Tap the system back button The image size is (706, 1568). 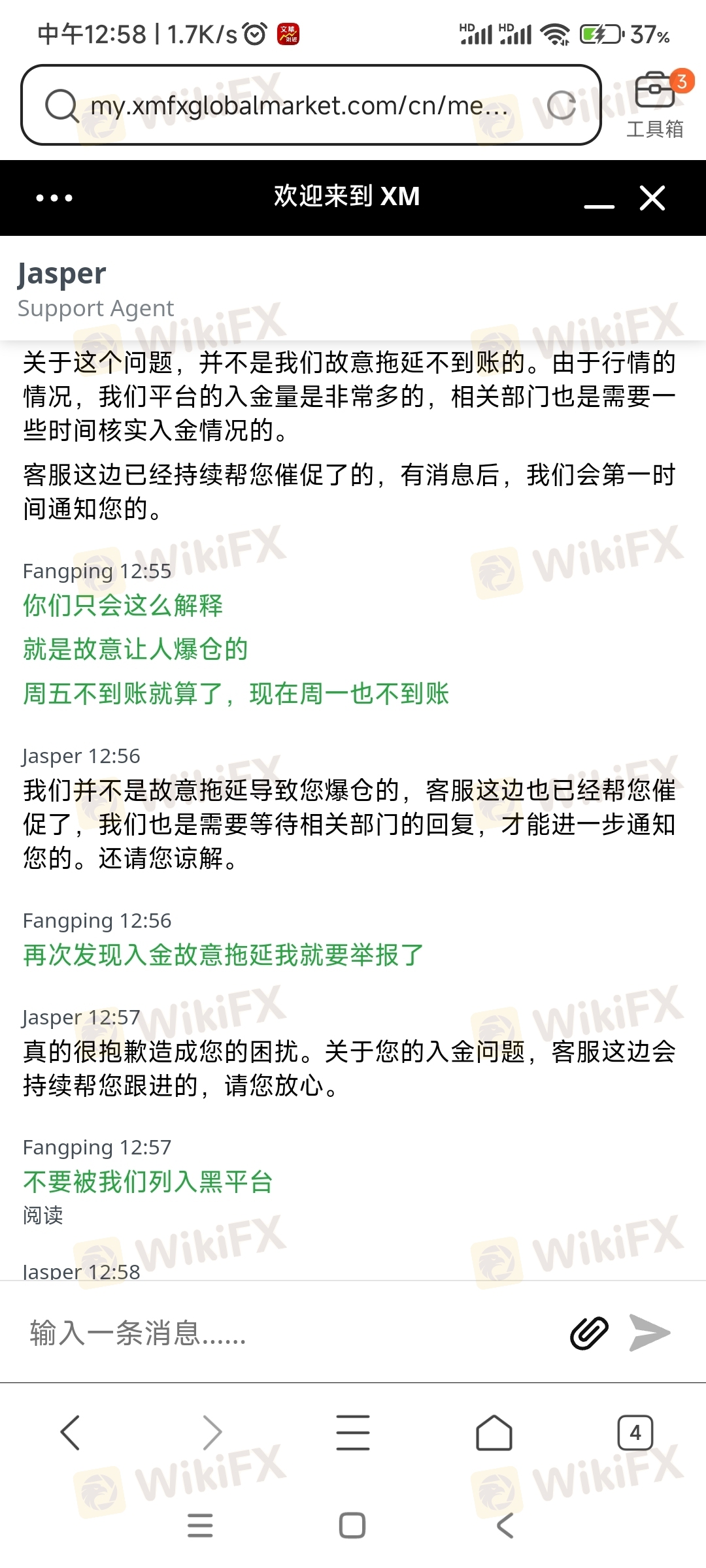pyautogui.click(x=505, y=1525)
